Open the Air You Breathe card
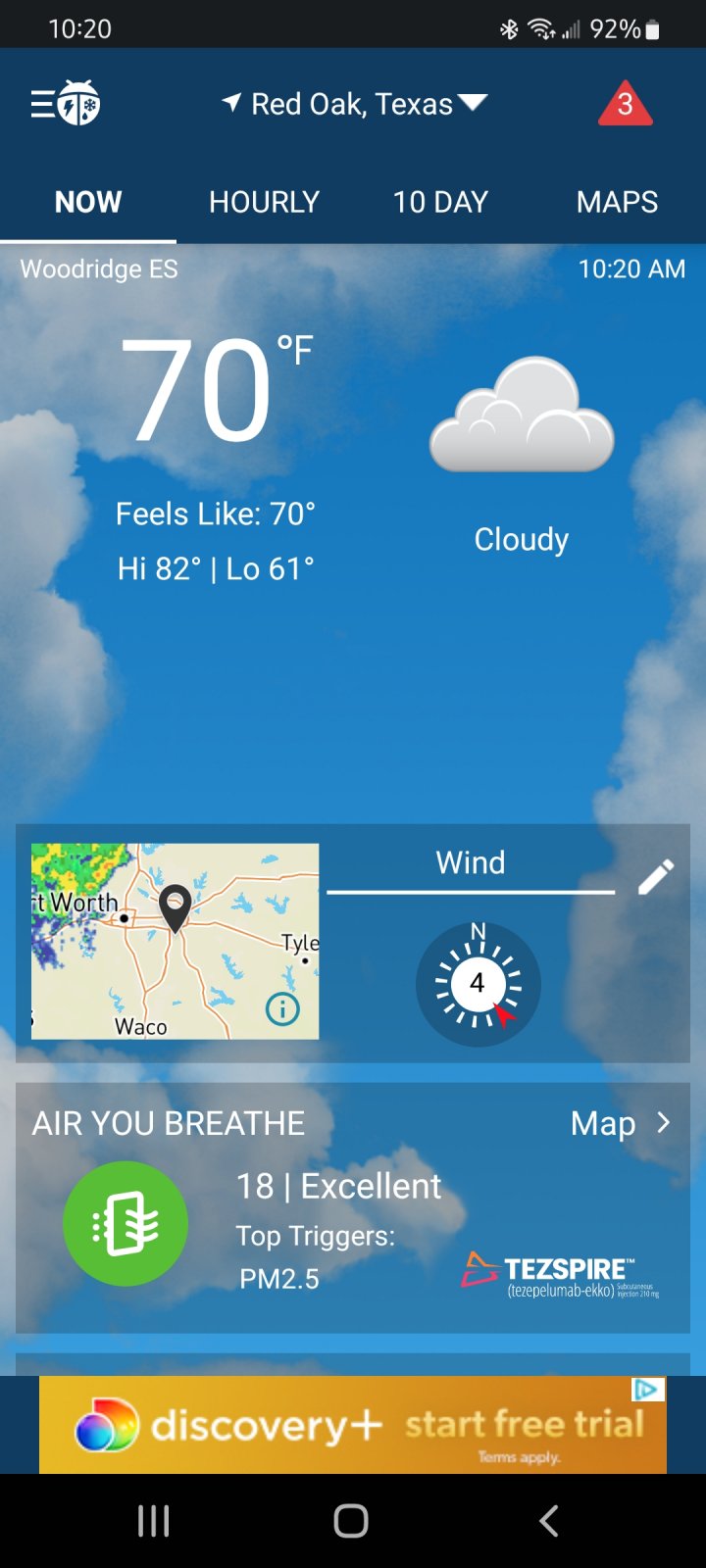 (353, 1207)
